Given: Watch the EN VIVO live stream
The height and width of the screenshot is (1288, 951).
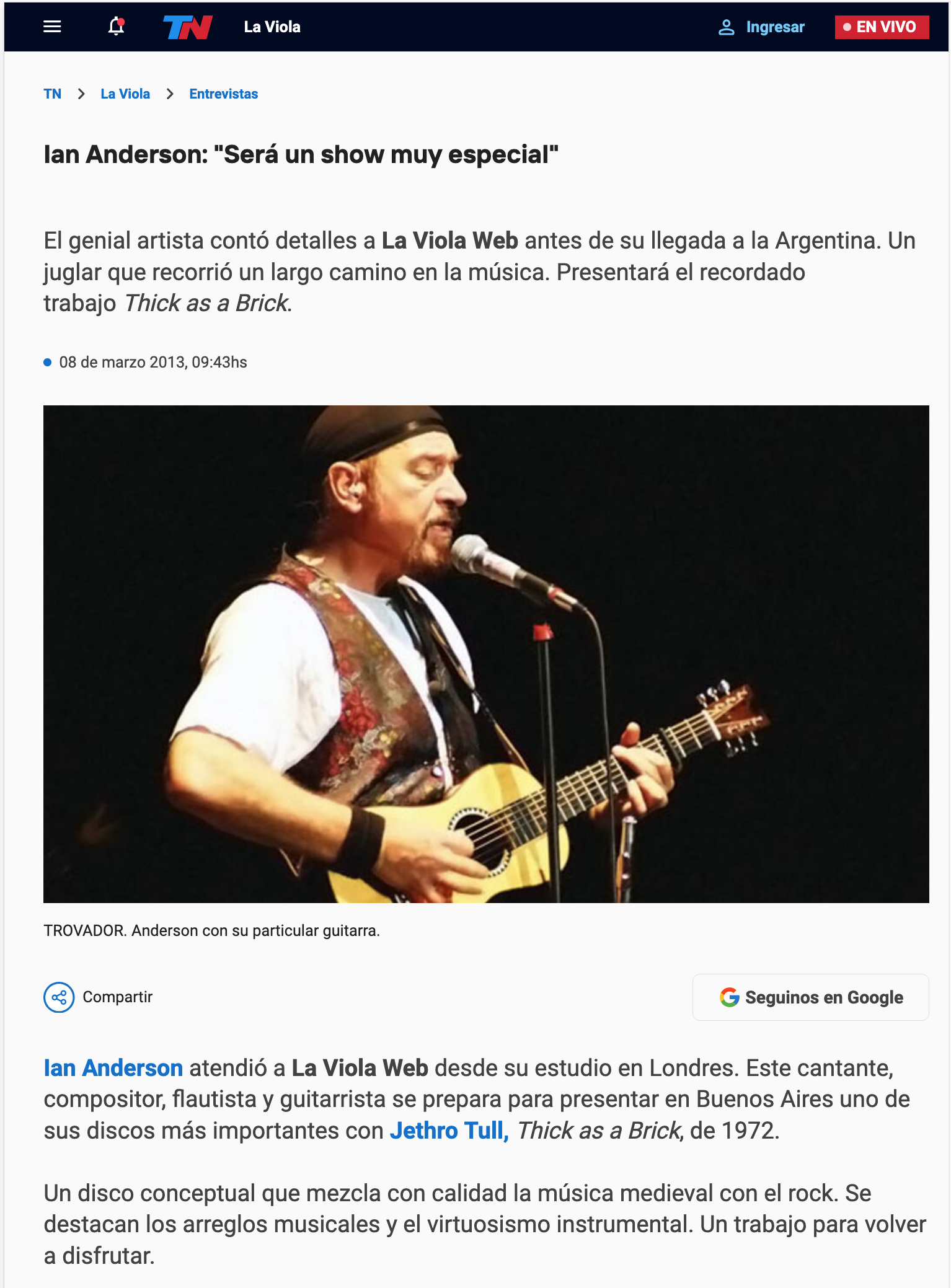Looking at the screenshot, I should click(x=881, y=27).
